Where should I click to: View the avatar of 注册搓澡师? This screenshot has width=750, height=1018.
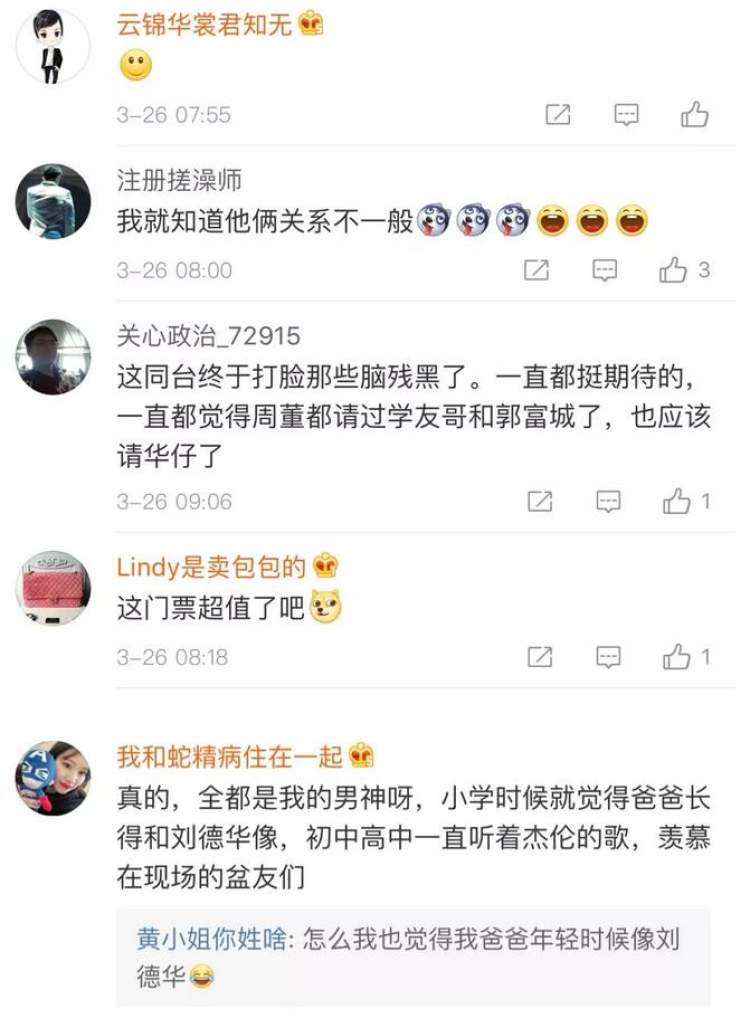pos(53,201)
